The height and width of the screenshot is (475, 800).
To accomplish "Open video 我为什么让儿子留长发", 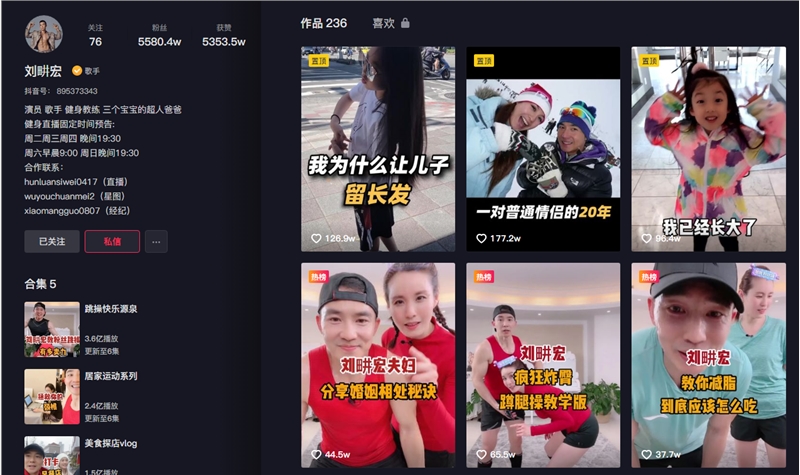I will click(x=378, y=148).
